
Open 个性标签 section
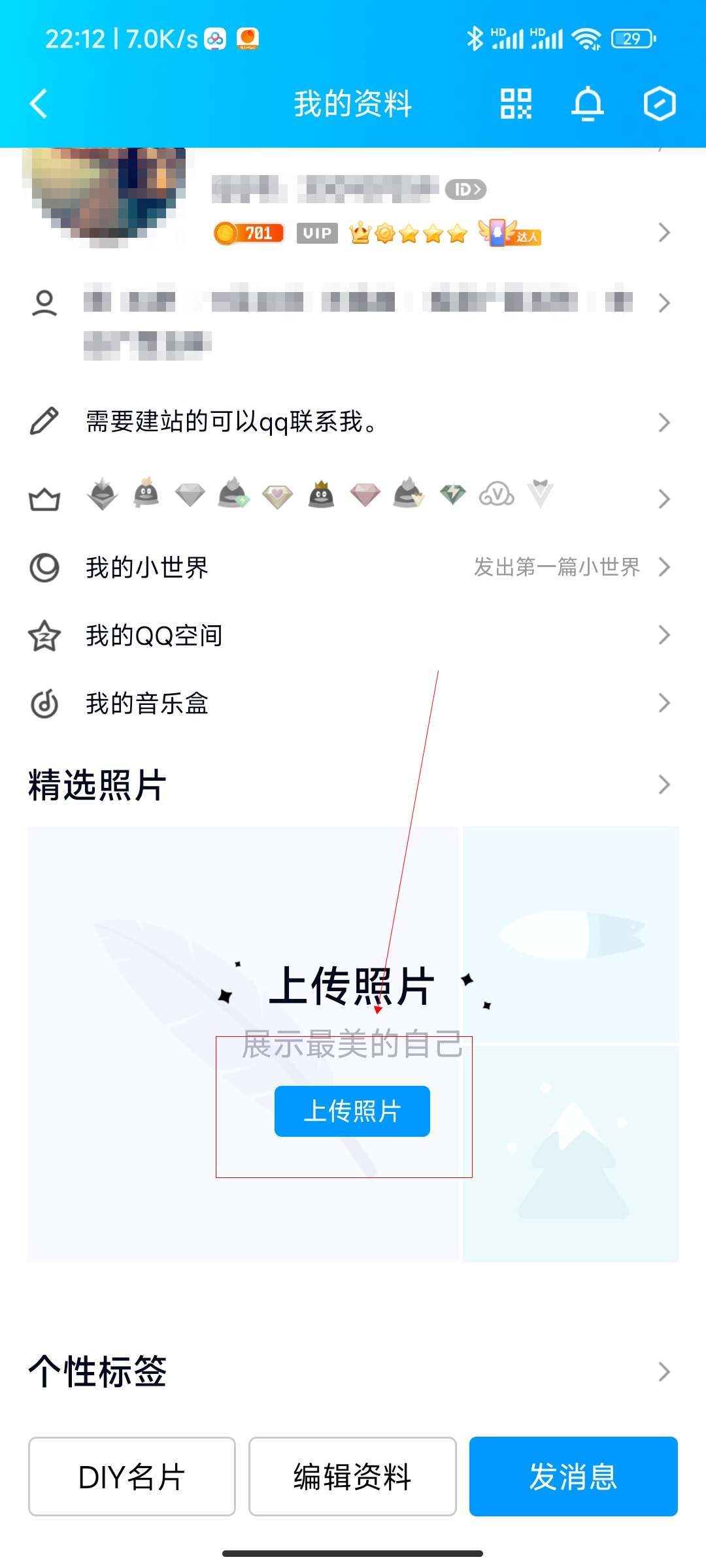pos(353,1371)
